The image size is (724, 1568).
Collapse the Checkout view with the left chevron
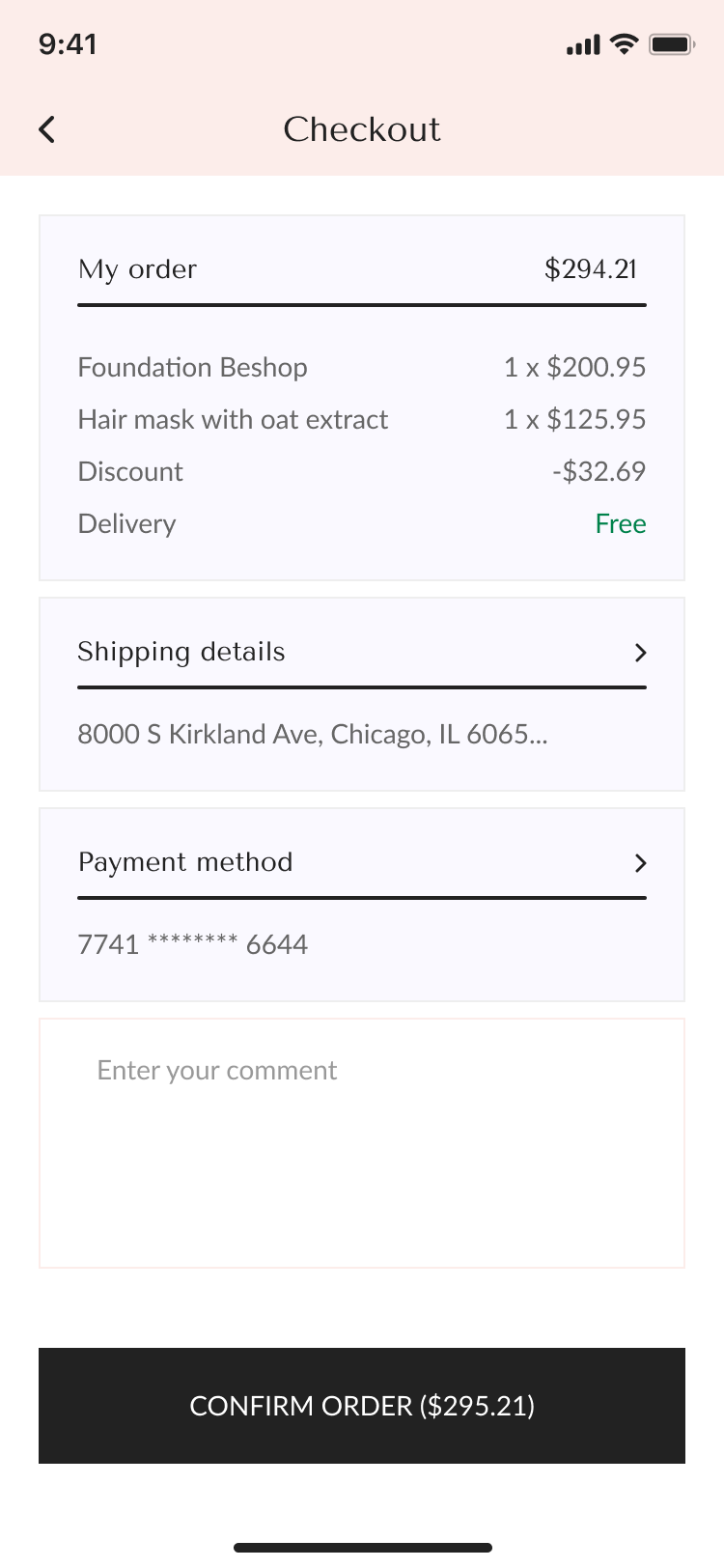(45, 128)
